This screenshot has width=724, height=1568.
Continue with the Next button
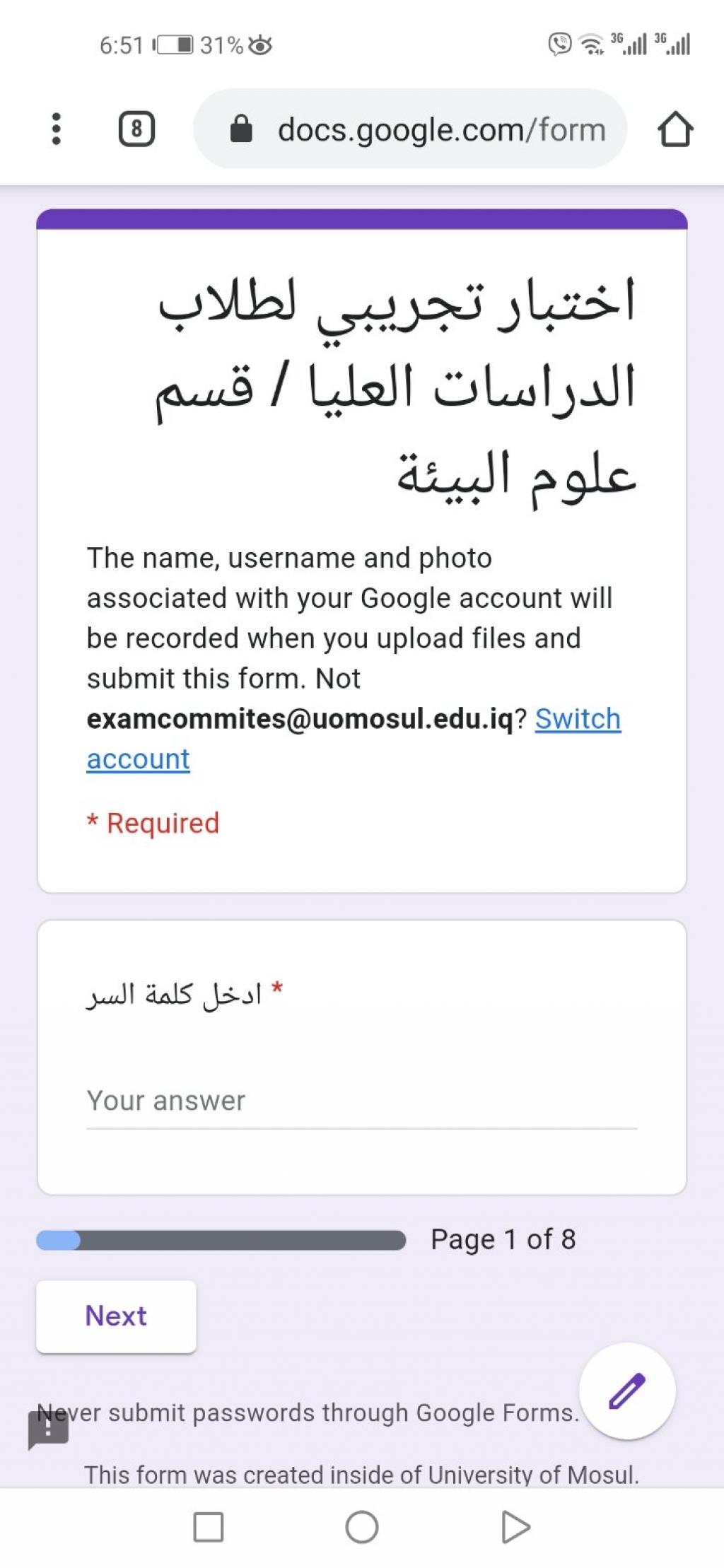point(116,1316)
